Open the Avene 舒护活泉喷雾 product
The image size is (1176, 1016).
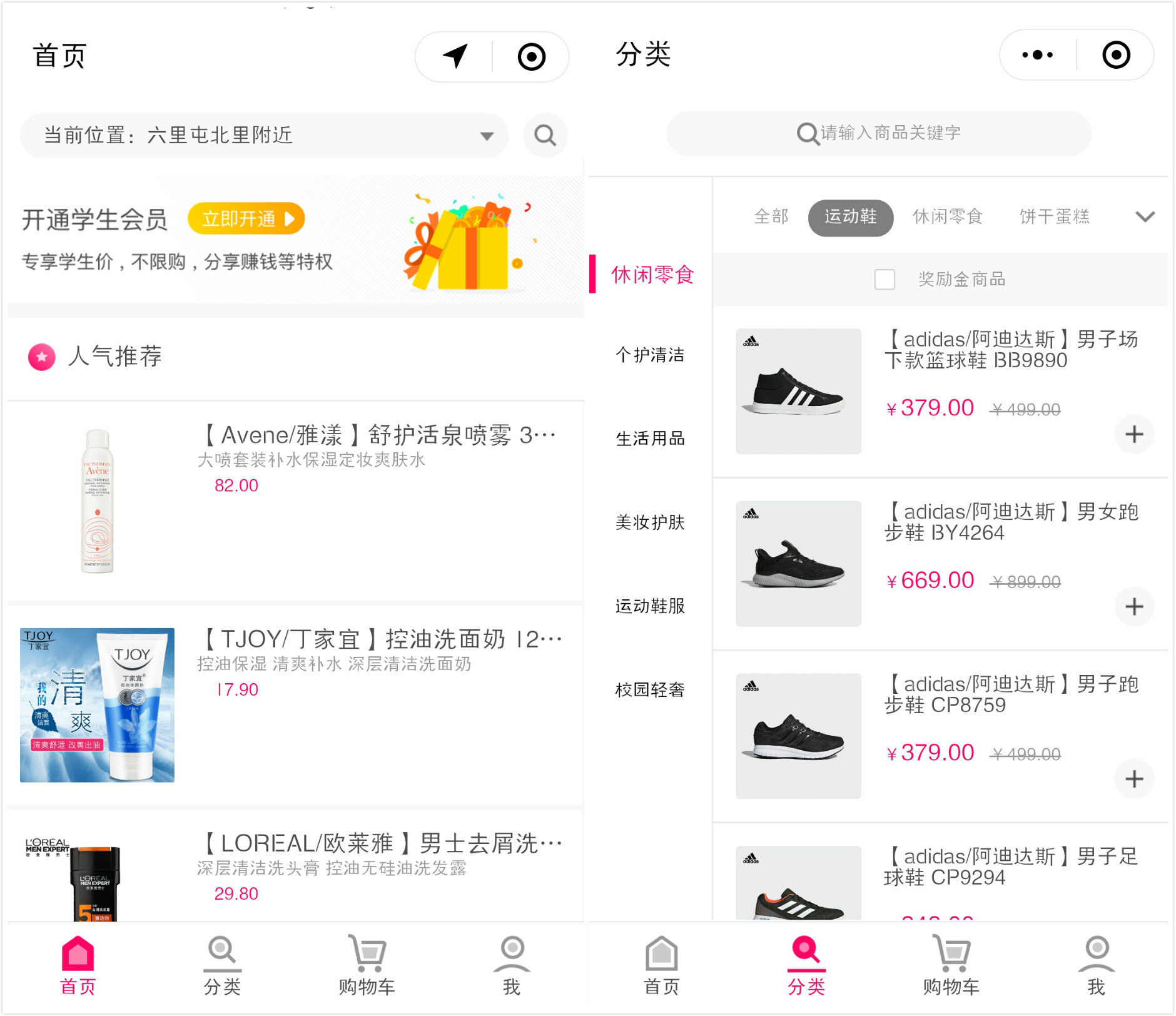pyautogui.click(x=379, y=435)
